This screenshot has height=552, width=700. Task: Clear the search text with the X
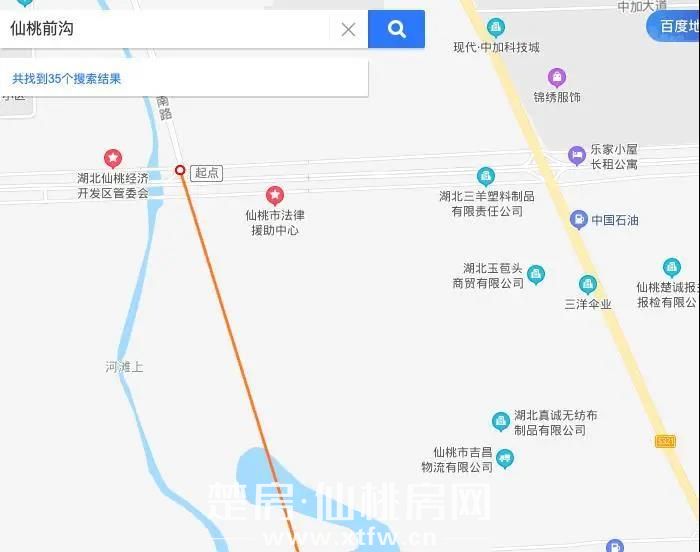[348, 29]
